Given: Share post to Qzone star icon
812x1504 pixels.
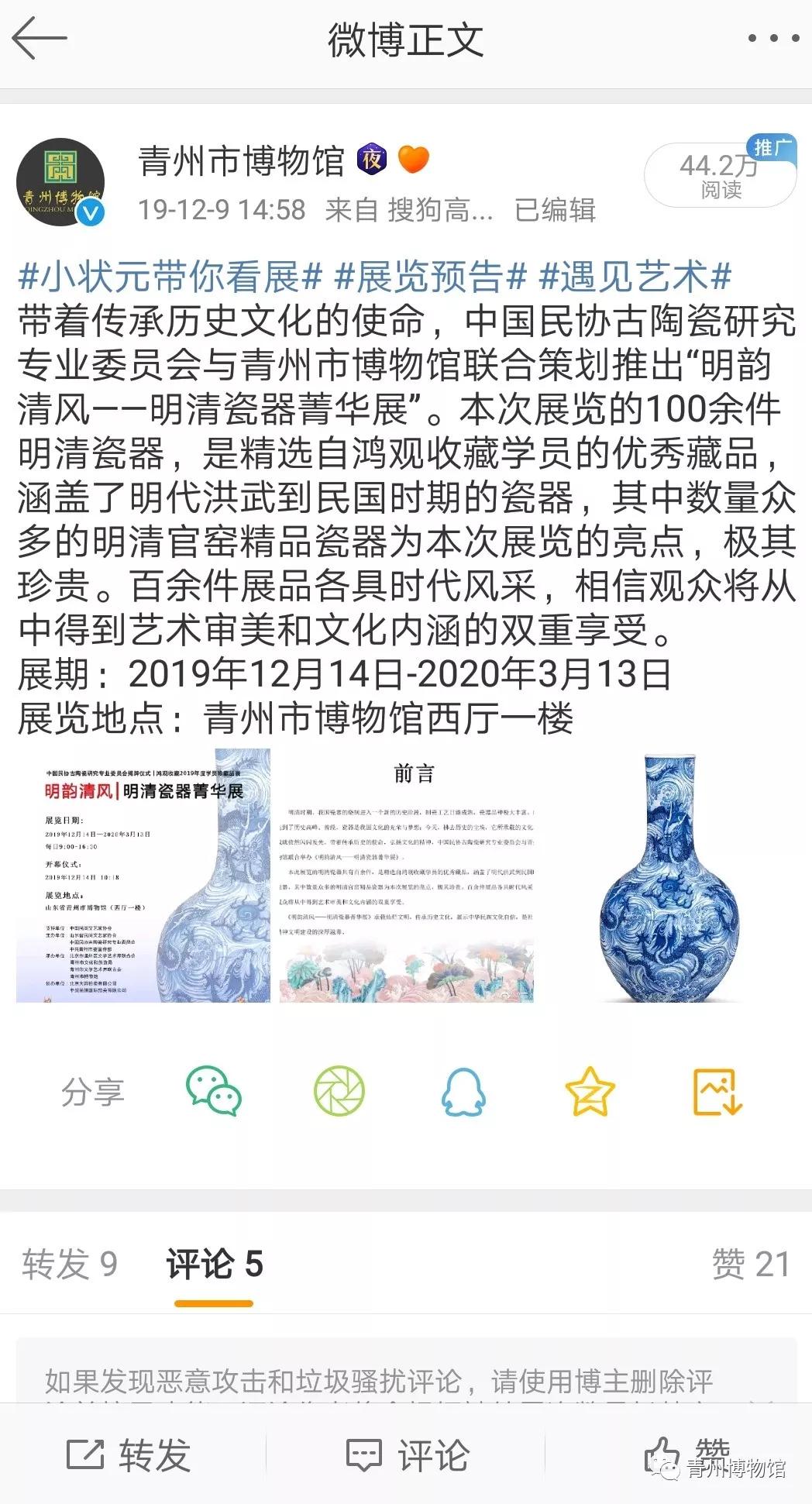Looking at the screenshot, I should pyautogui.click(x=590, y=1091).
